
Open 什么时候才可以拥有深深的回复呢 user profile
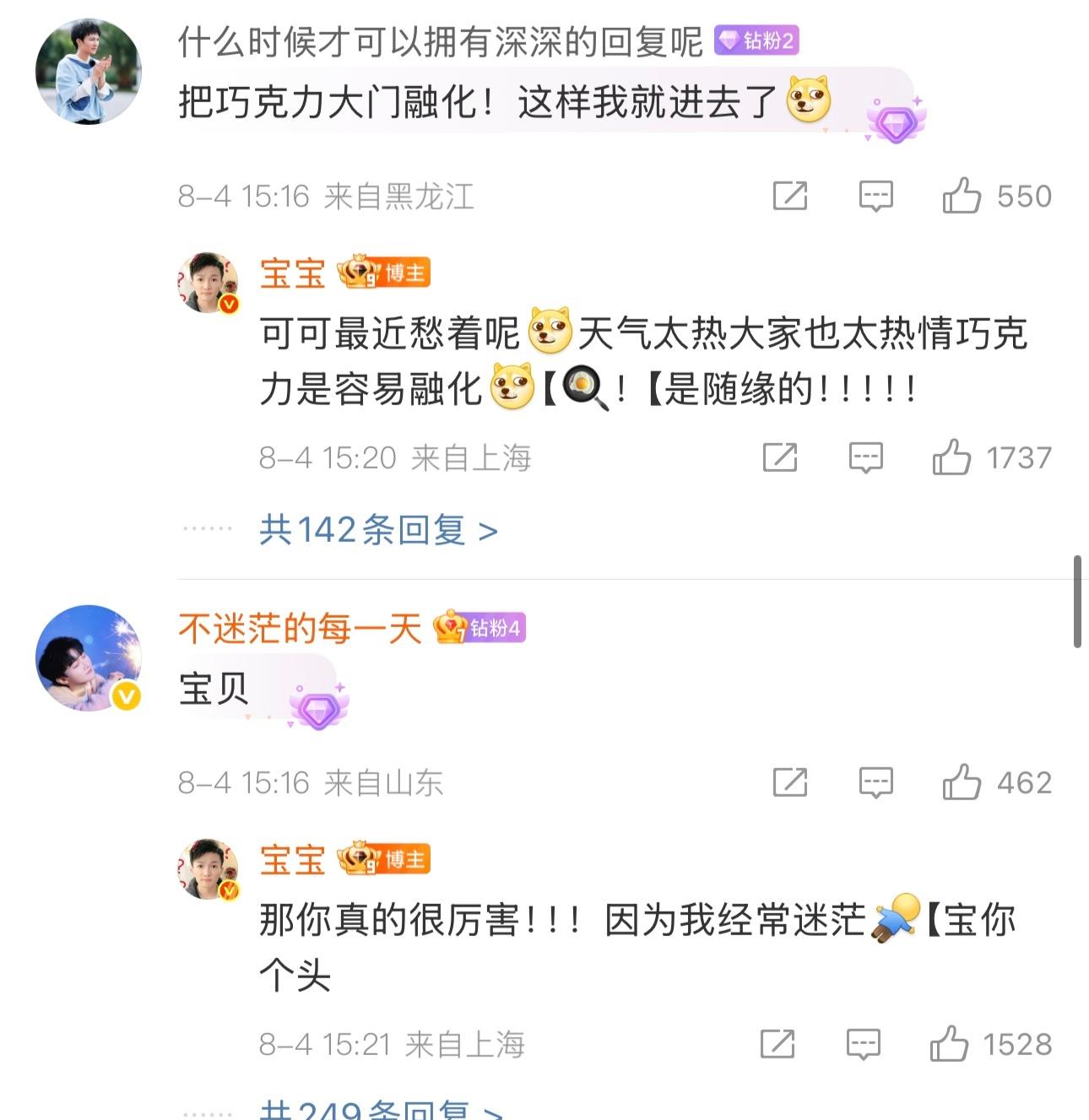click(x=439, y=41)
